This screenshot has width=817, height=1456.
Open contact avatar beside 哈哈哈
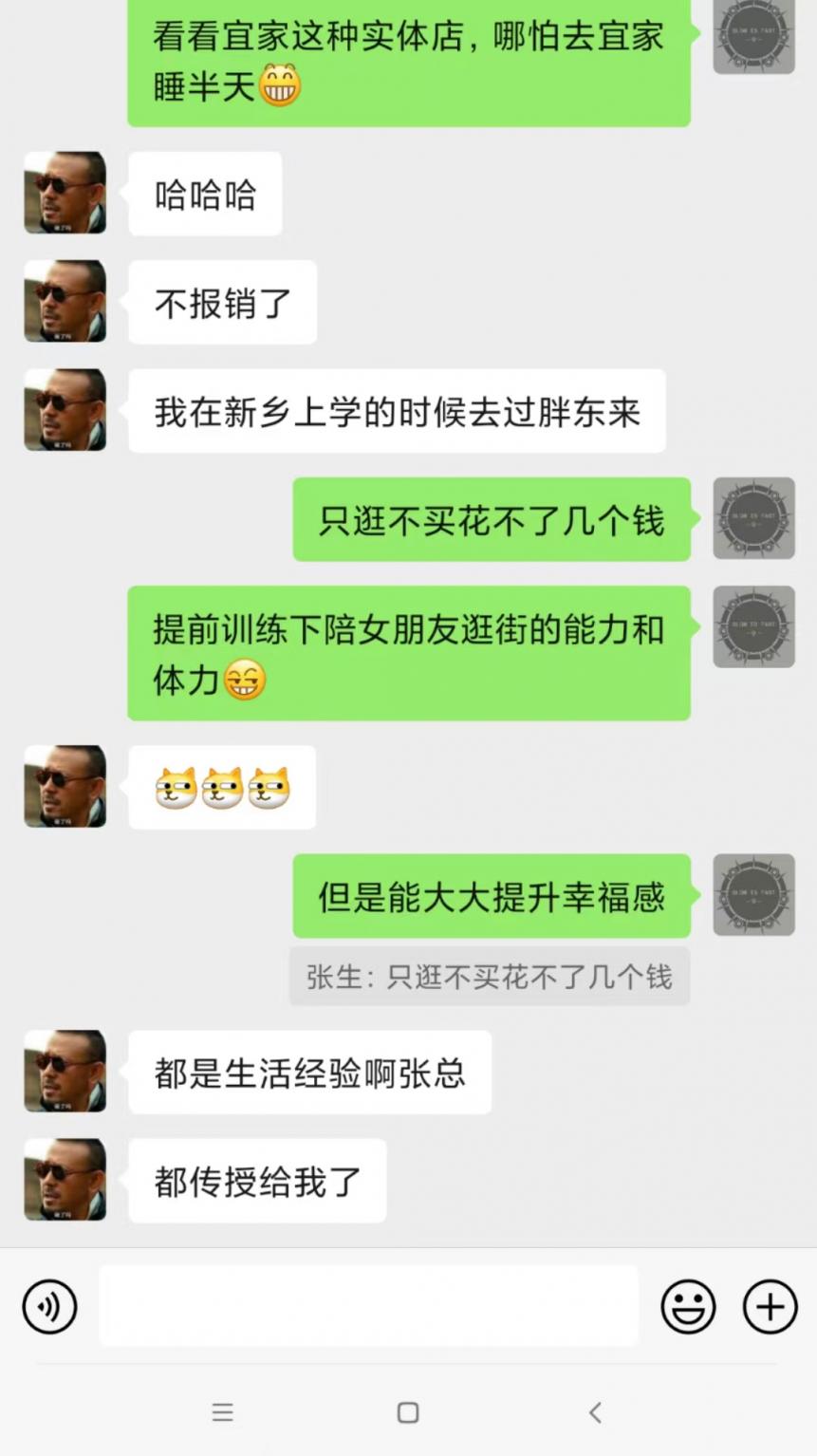coord(65,193)
